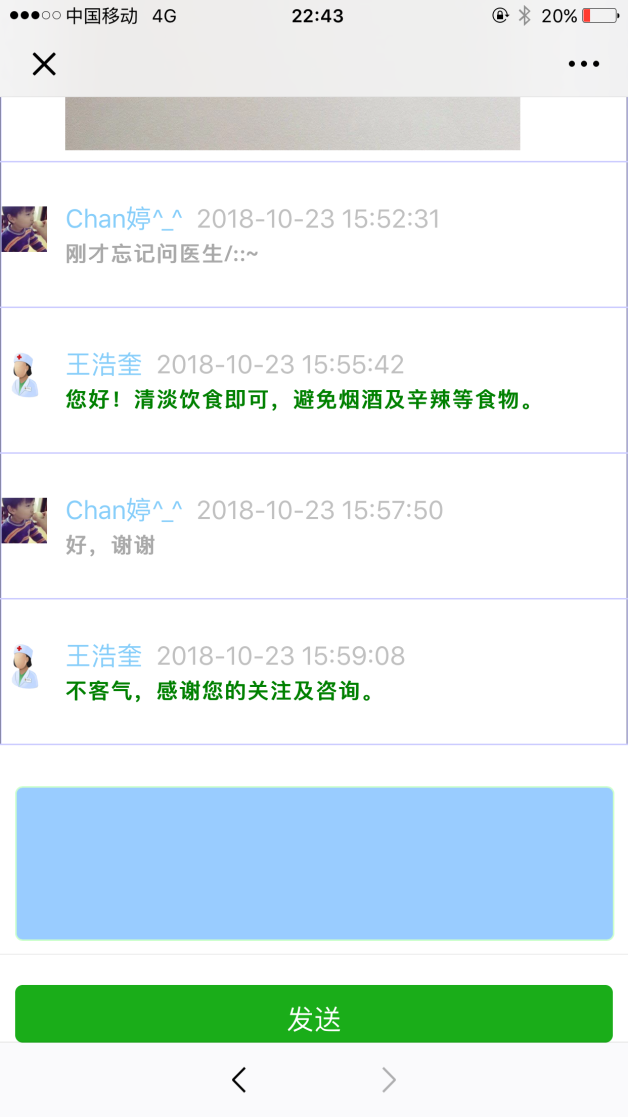Open the image at the top of the conversation
Screen dimensions: 628x1117
click(292, 123)
